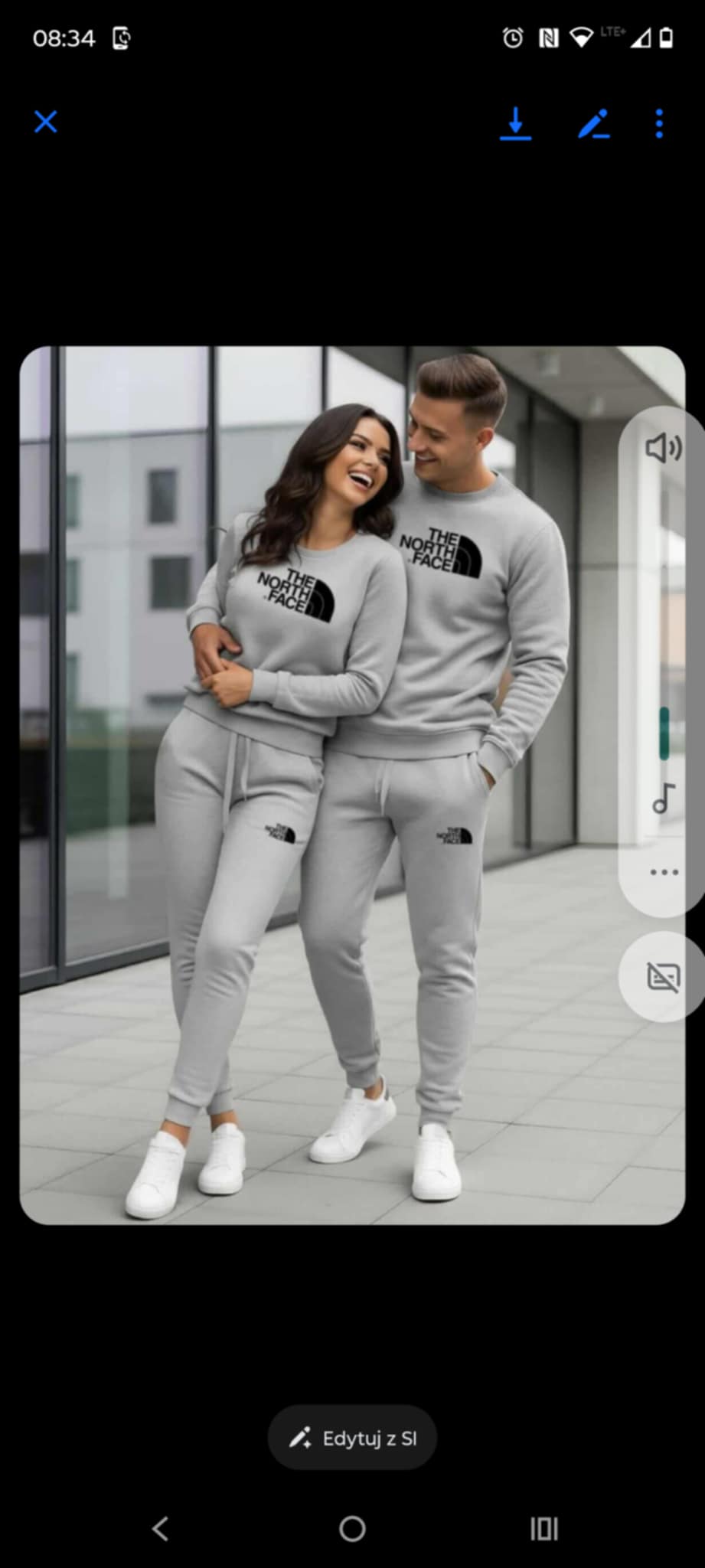
Task: Open recent apps
Action: tap(544, 1529)
